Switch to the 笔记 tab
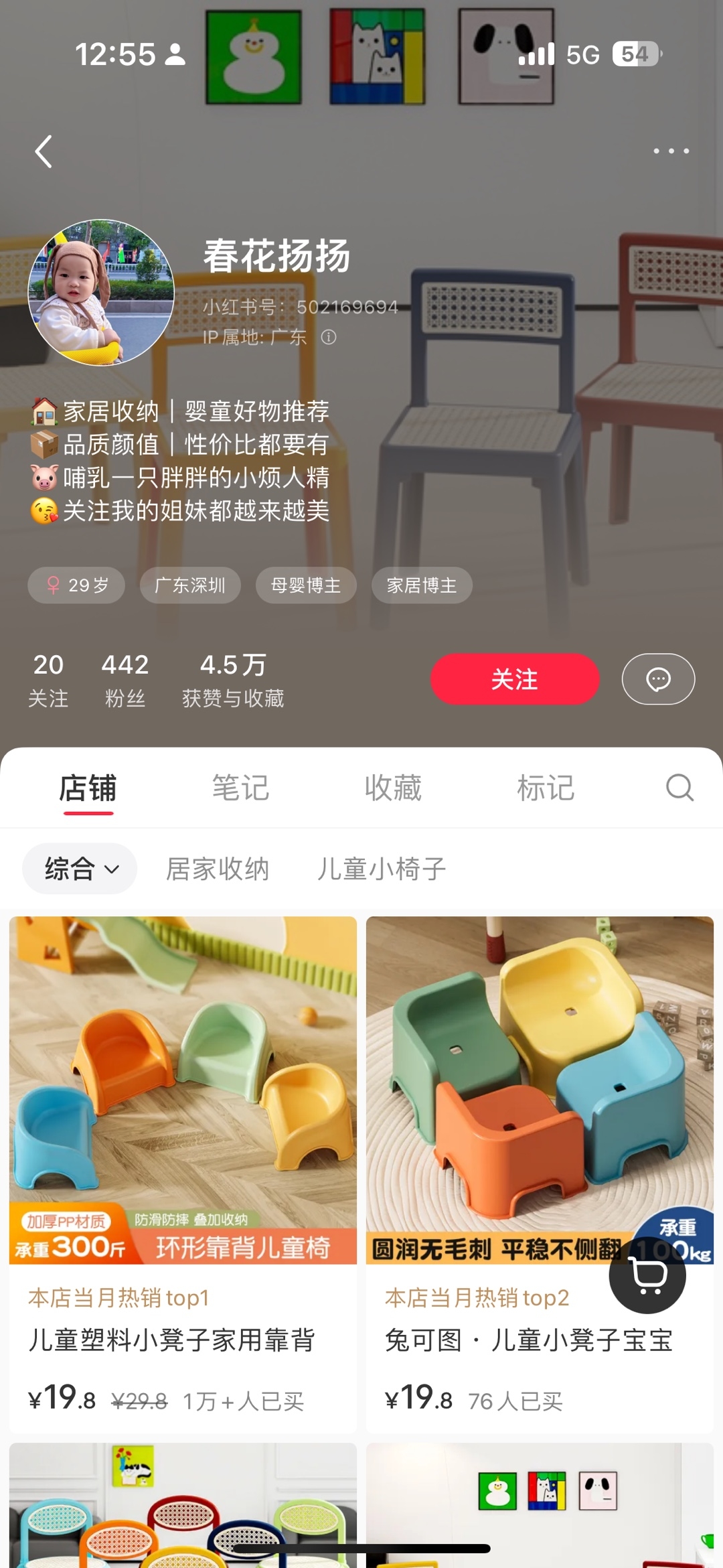Image resolution: width=723 pixels, height=1568 pixels. coord(240,788)
